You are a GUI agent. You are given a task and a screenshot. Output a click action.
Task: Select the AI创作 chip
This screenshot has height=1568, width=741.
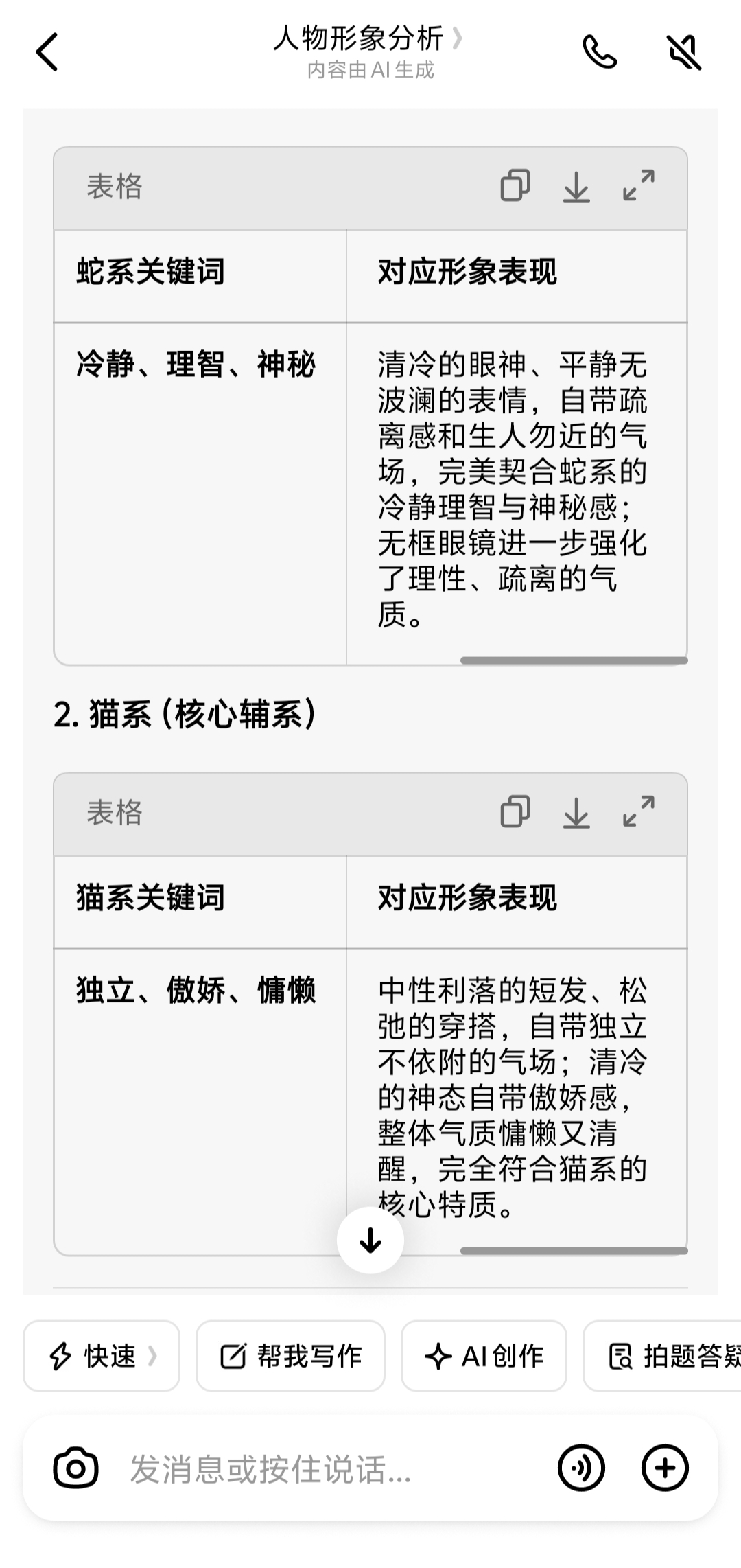(484, 1356)
